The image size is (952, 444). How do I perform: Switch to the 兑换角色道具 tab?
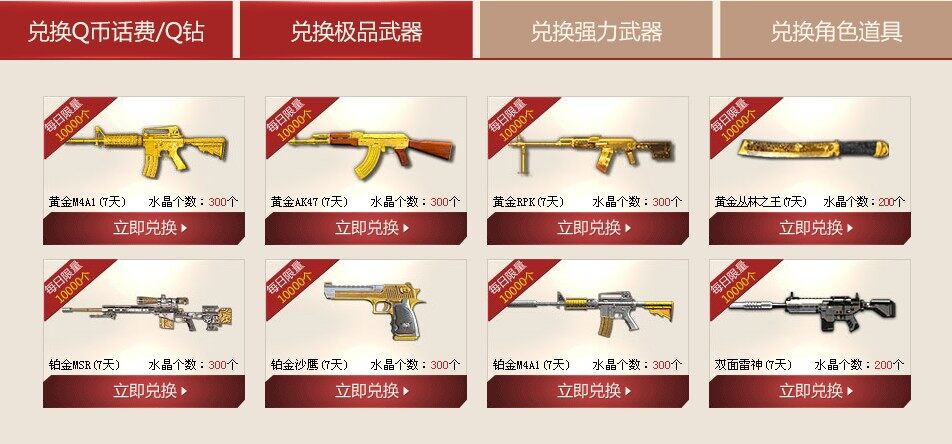coord(836,31)
